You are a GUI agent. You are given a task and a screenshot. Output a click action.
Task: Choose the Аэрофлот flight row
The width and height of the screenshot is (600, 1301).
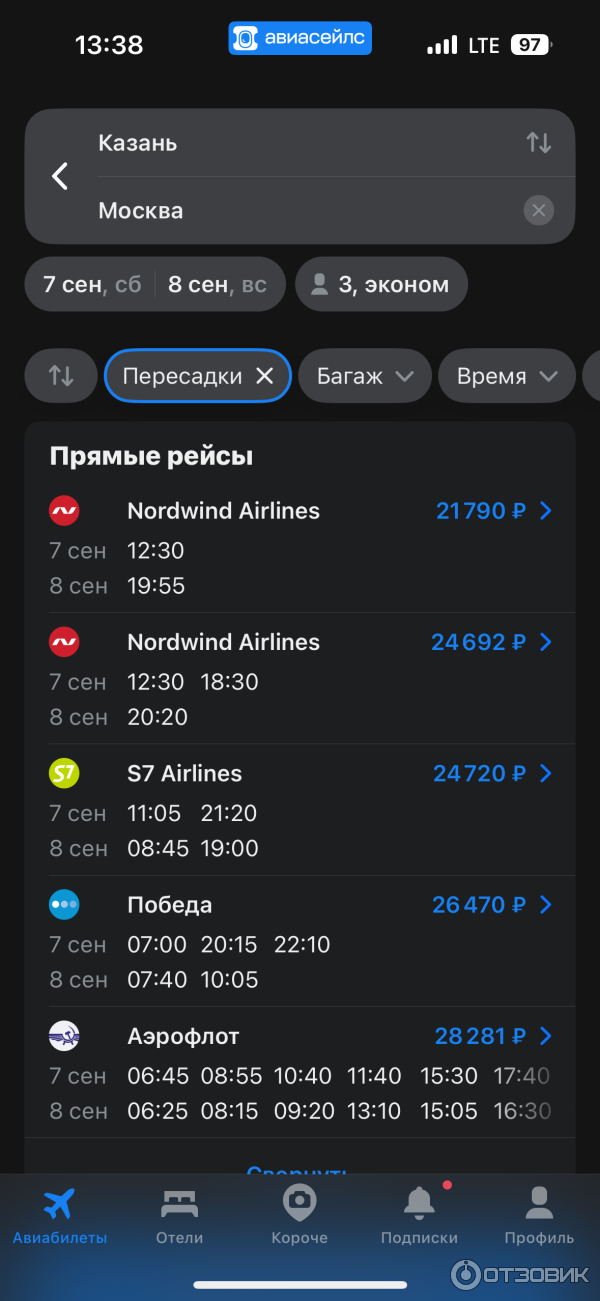(300, 1072)
